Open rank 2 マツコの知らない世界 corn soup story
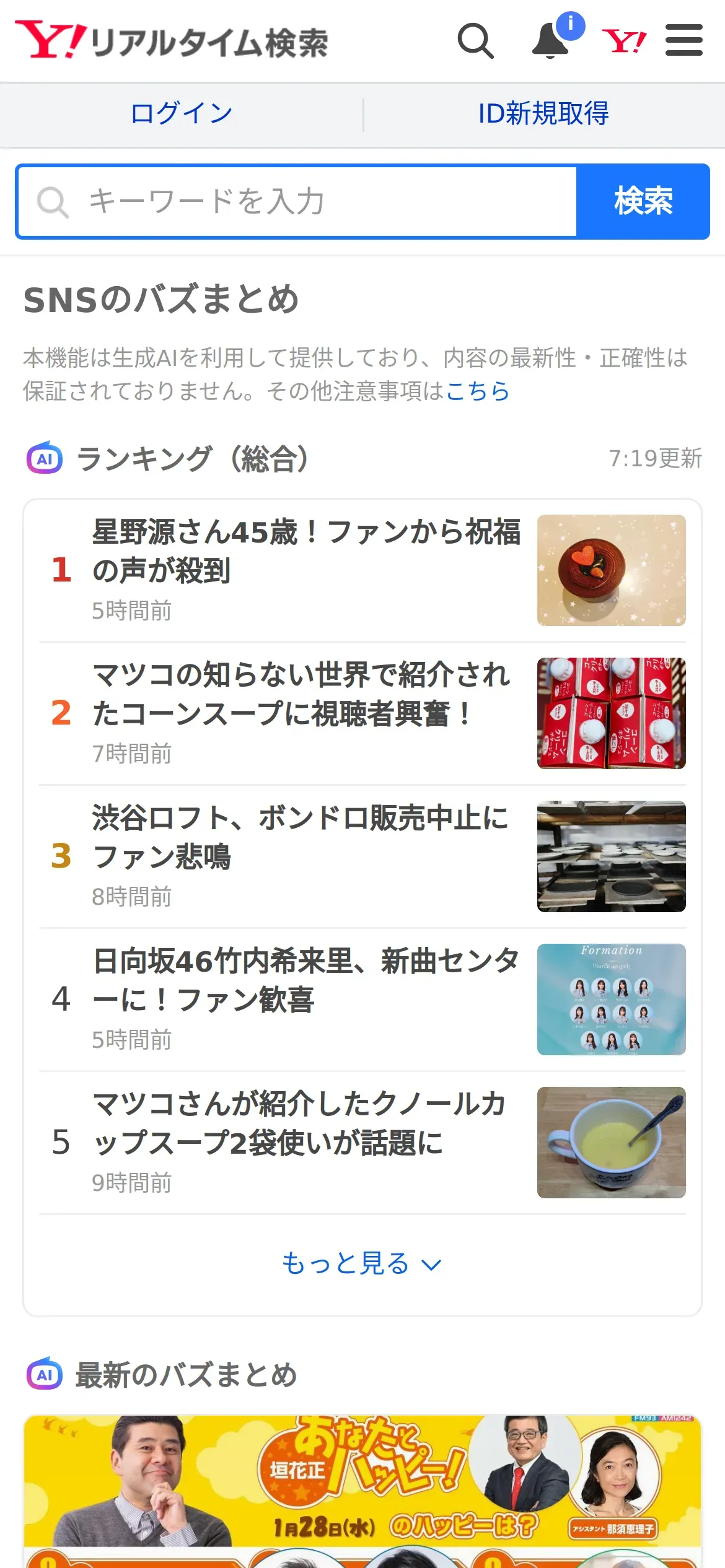Image resolution: width=725 pixels, height=1568 pixels. click(301, 694)
